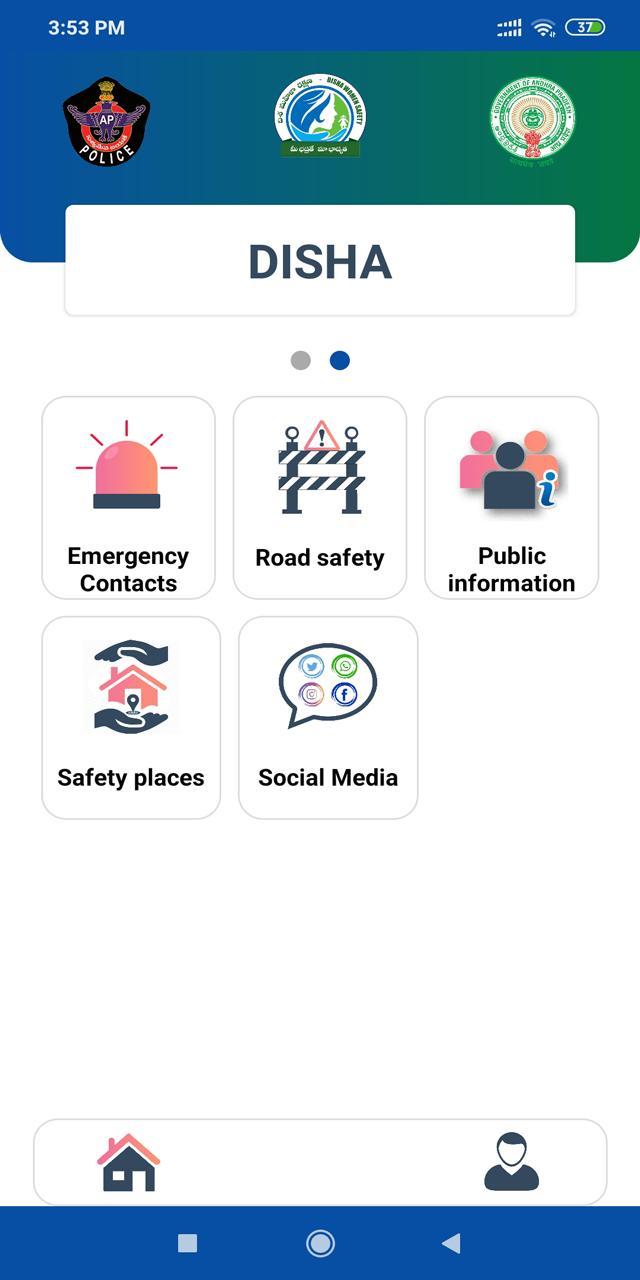The image size is (640, 1280).
Task: Open the Public information tile
Action: pyautogui.click(x=511, y=498)
